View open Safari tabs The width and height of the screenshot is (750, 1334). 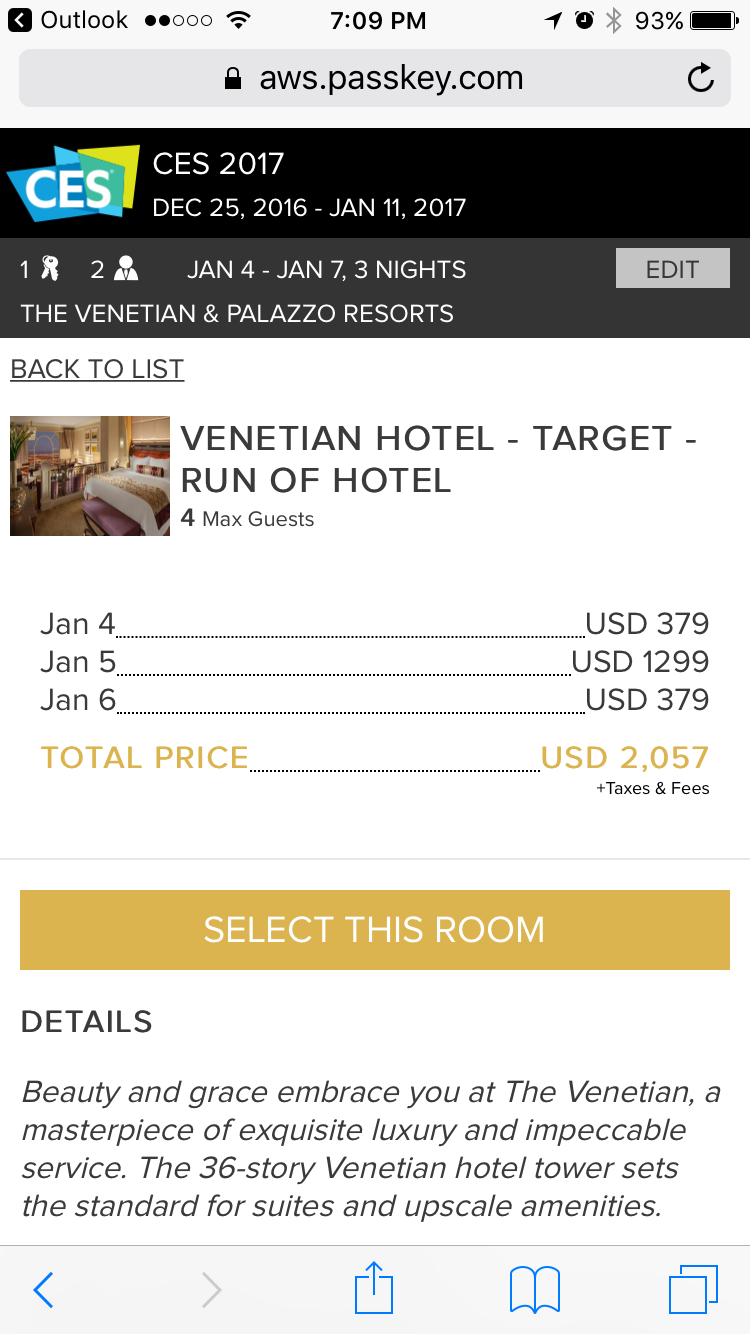pyautogui.click(x=692, y=1289)
